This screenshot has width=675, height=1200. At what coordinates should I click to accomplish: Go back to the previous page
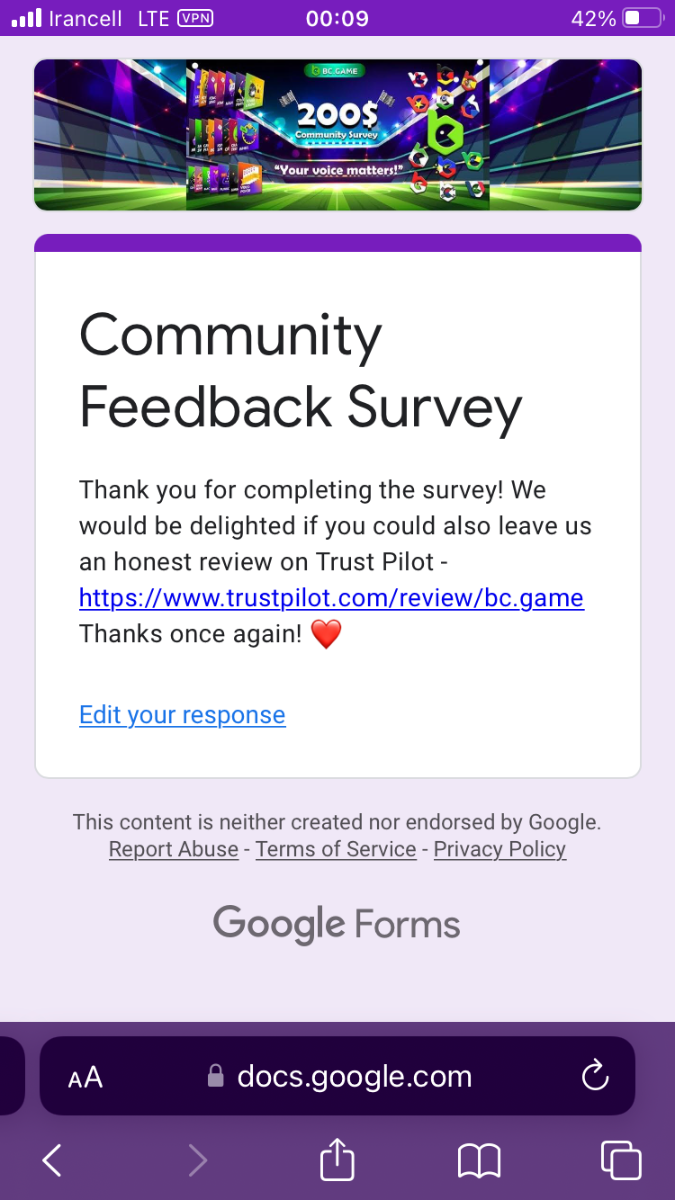click(52, 1160)
